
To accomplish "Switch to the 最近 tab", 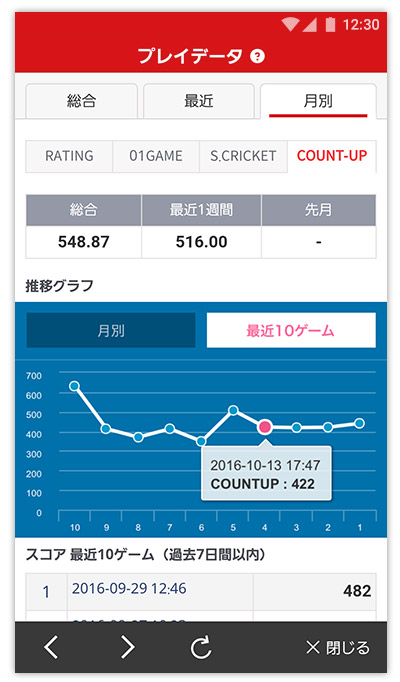I will click(x=199, y=101).
